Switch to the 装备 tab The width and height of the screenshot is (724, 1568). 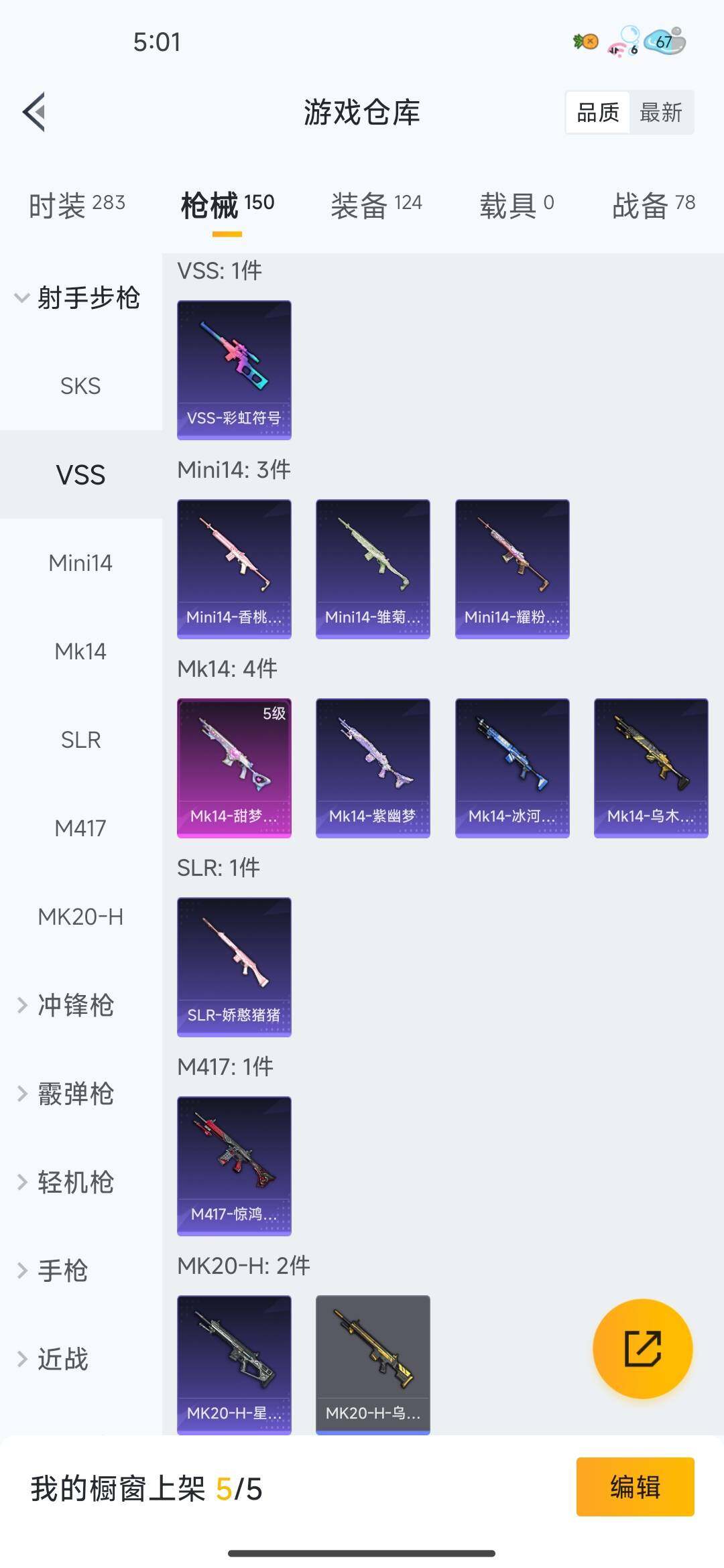coord(375,204)
